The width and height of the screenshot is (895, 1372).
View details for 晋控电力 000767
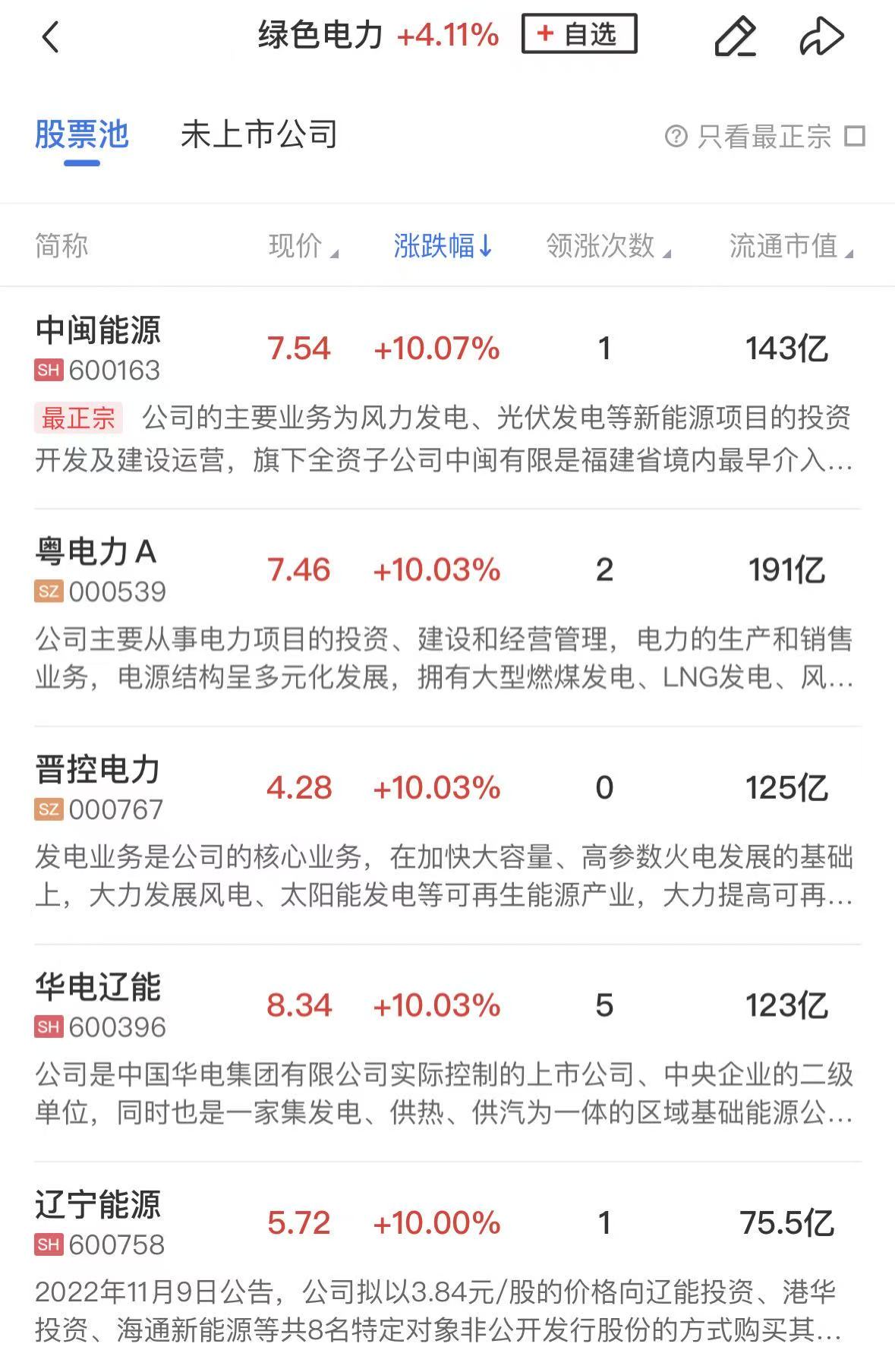[x=99, y=787]
